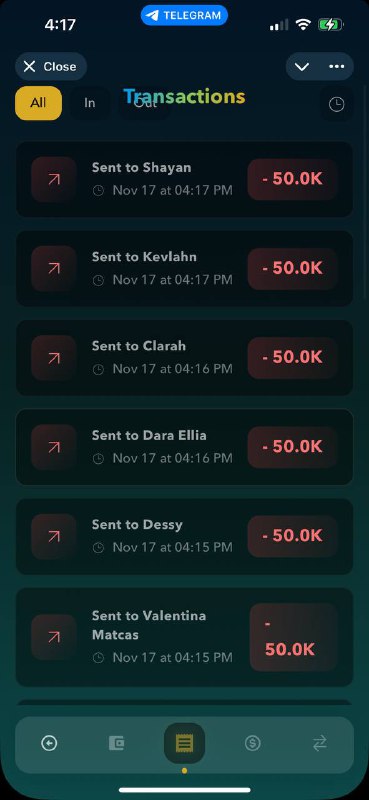Open the transaction sent to Shayan
This screenshot has width=369, height=800.
coord(184,179)
